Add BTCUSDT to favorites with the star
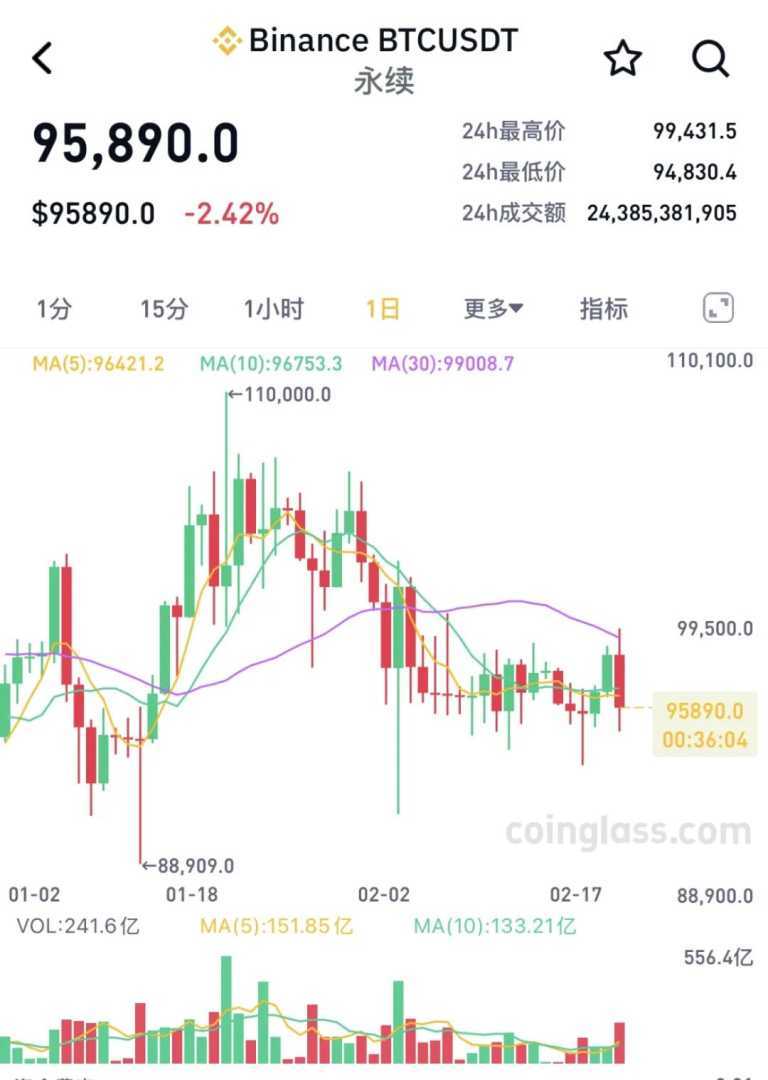768x1080 pixels. click(622, 59)
